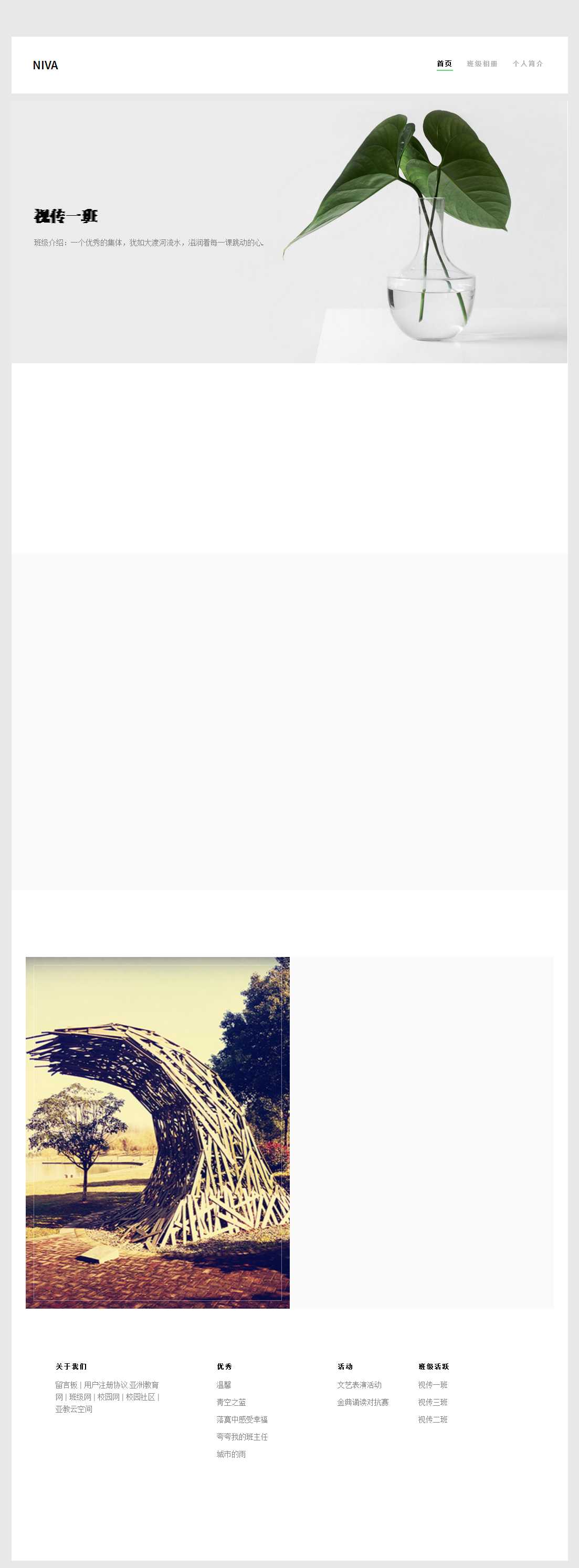Select 夸夸我的班主任 in the 优秀 list

[241, 1437]
